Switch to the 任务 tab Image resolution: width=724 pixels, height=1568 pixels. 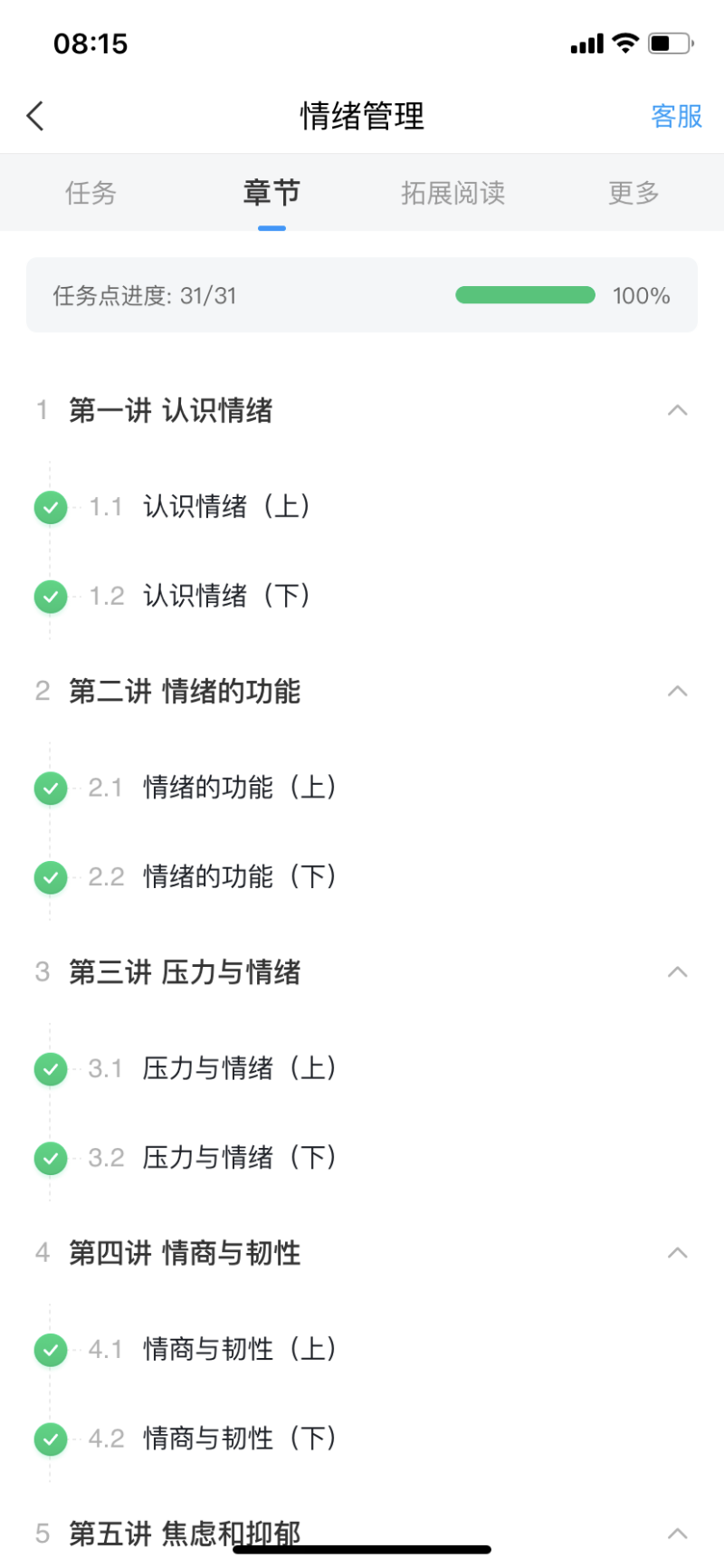click(90, 193)
